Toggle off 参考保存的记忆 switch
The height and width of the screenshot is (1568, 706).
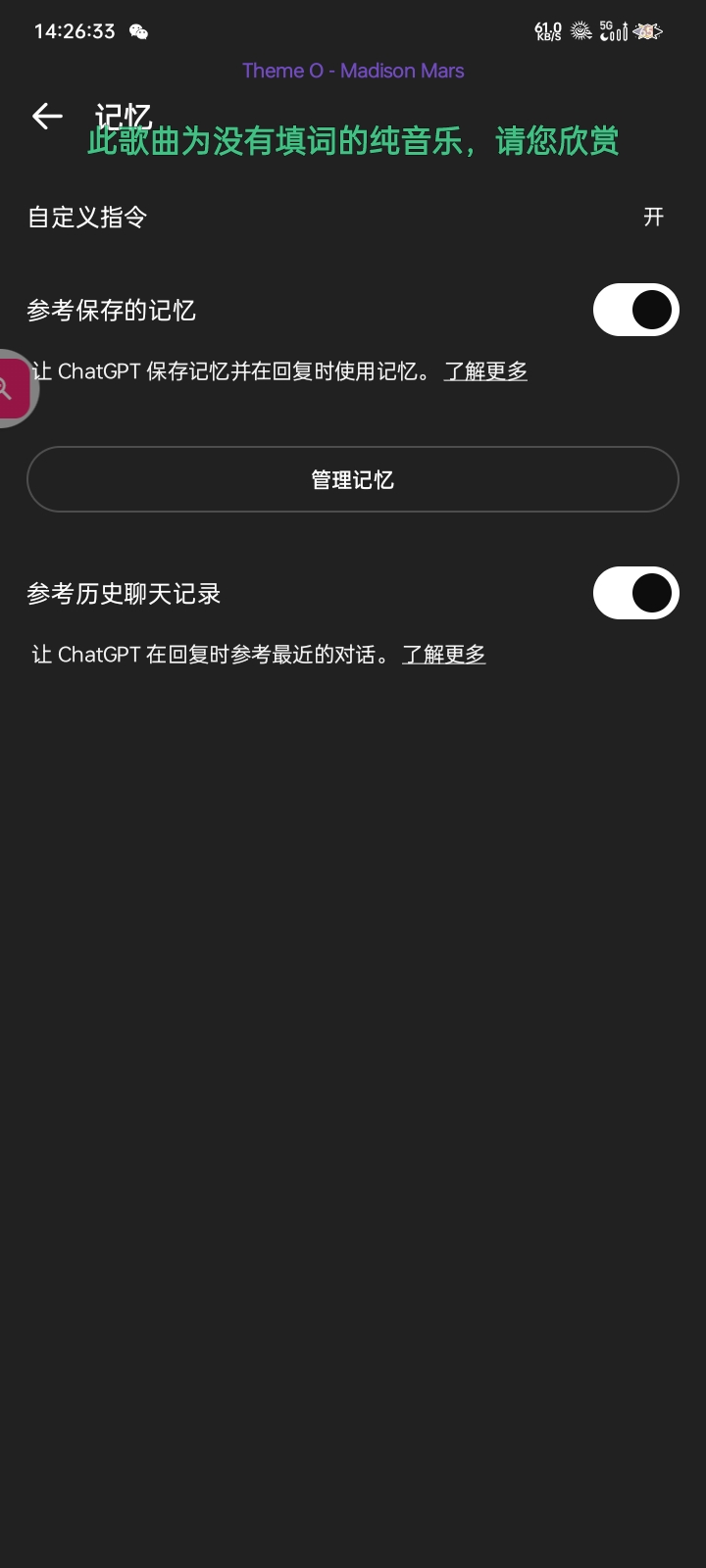tap(635, 310)
